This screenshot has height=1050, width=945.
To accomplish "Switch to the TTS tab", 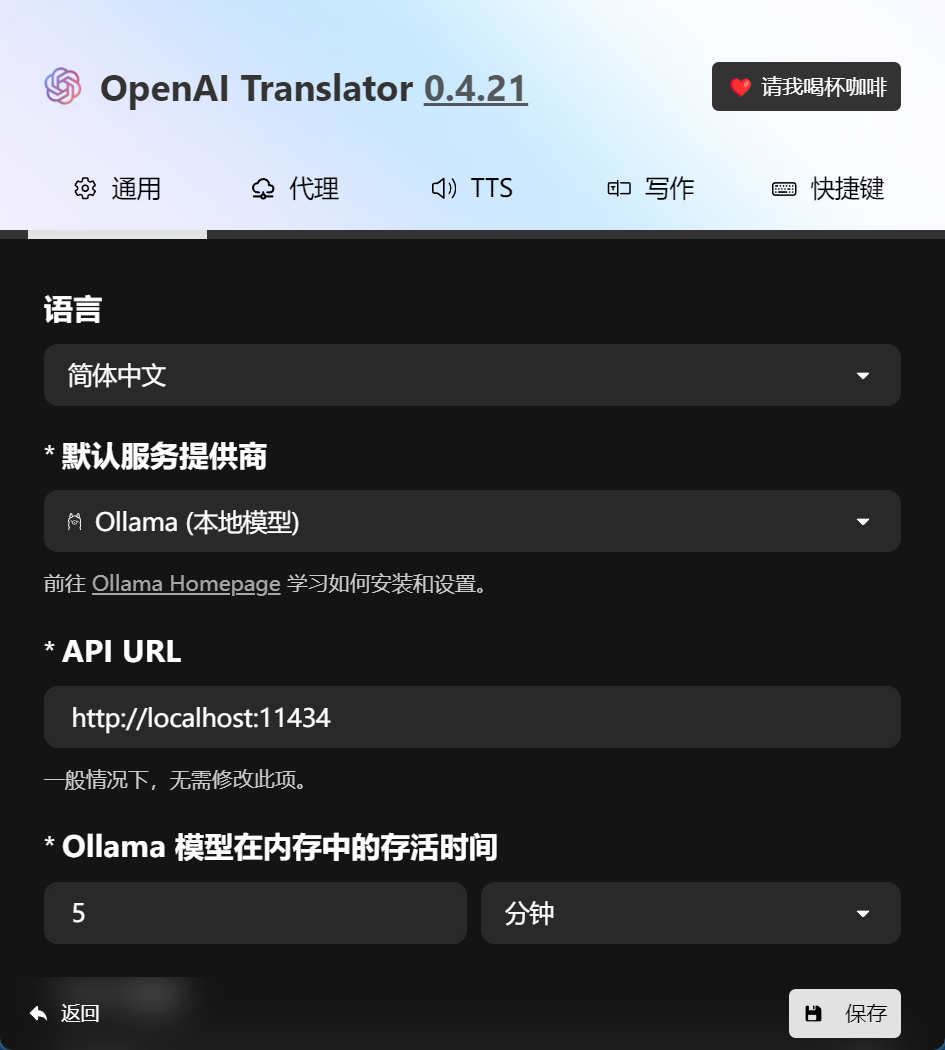I will click(471, 188).
